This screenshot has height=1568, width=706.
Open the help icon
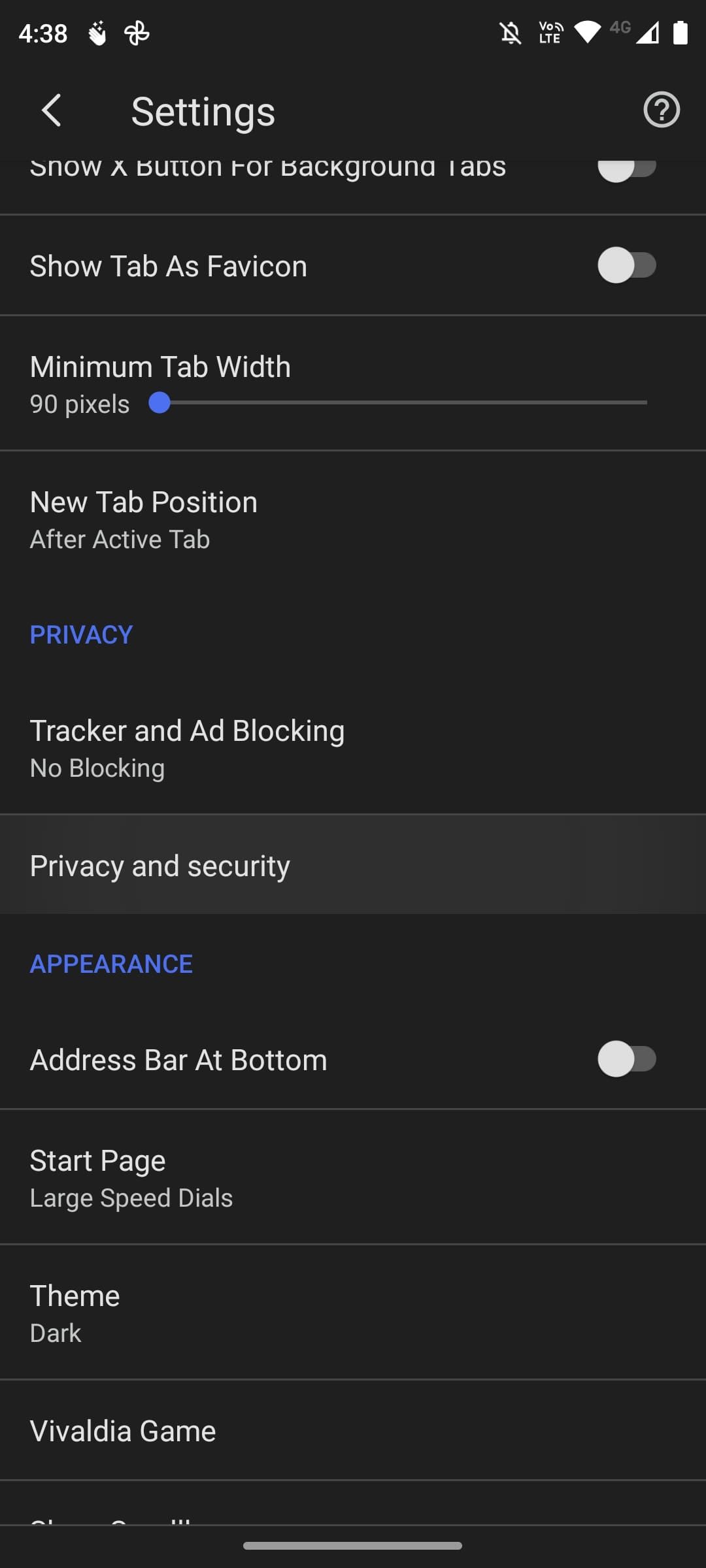(x=662, y=110)
